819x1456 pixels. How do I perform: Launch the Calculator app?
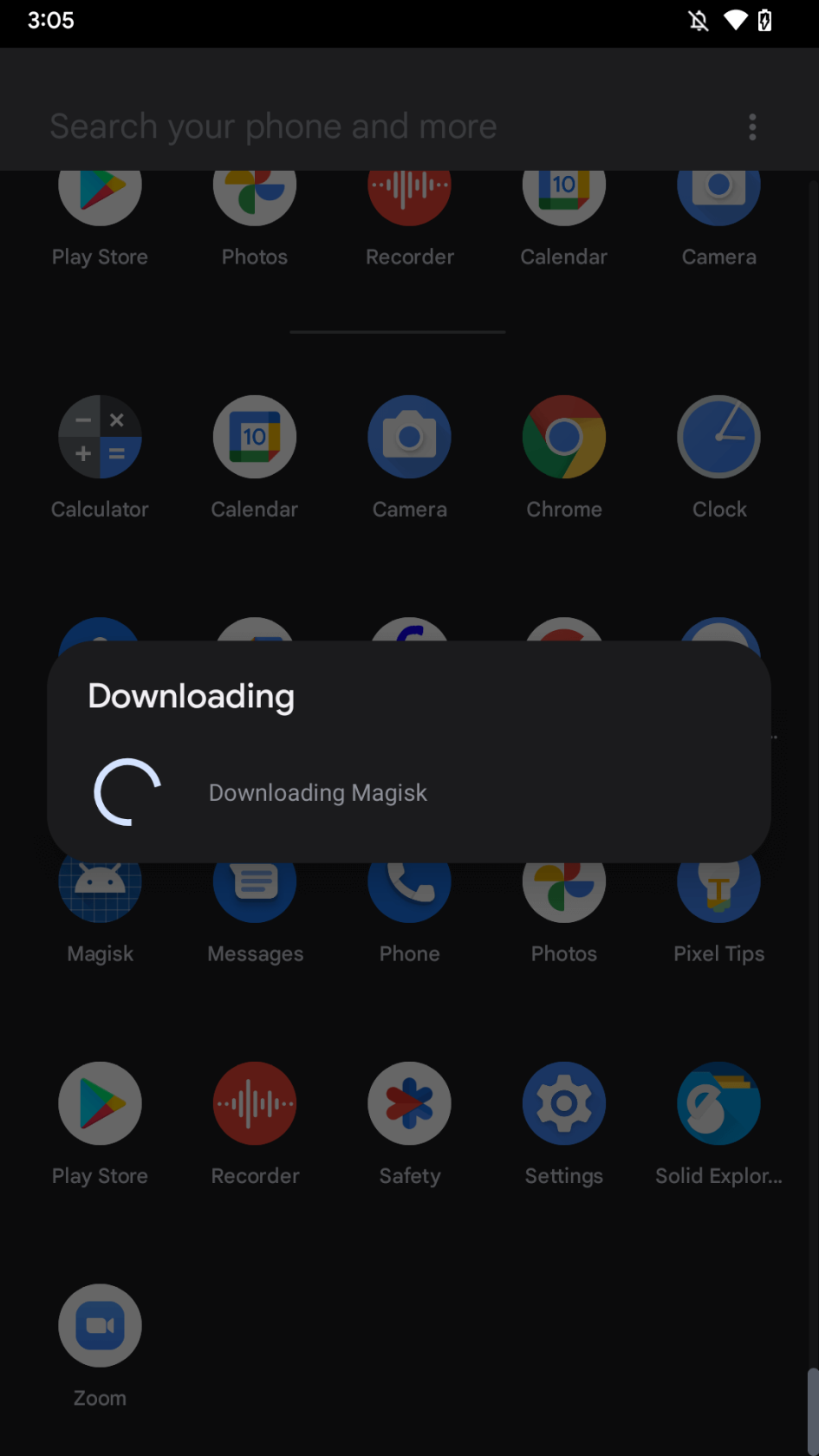[x=100, y=438]
